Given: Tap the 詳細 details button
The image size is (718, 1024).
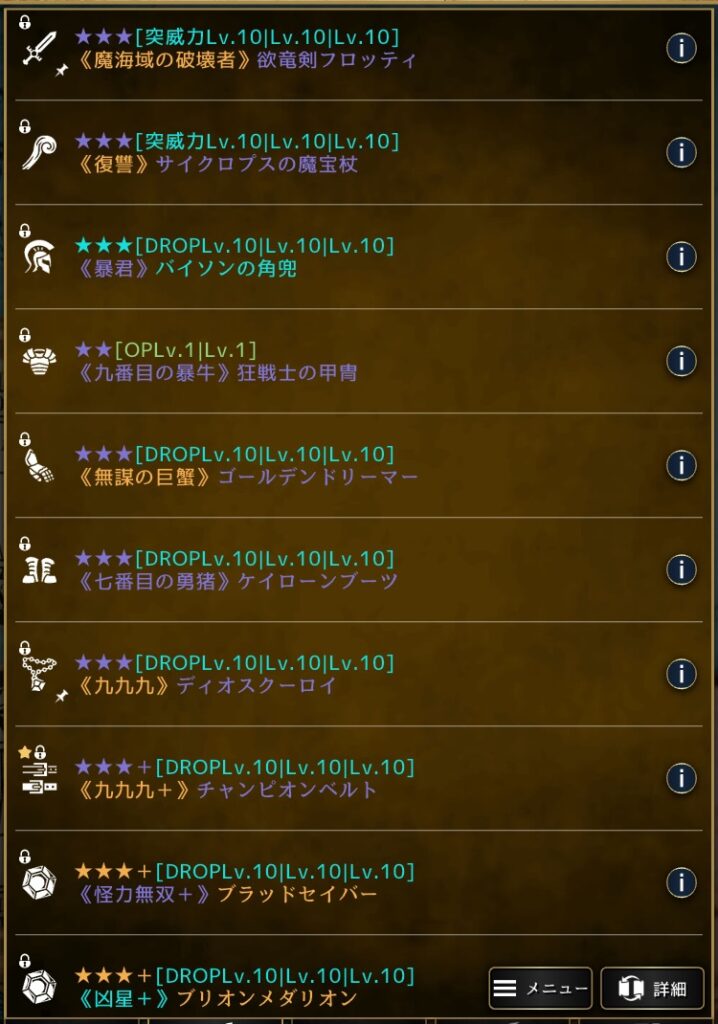Looking at the screenshot, I should 652,988.
